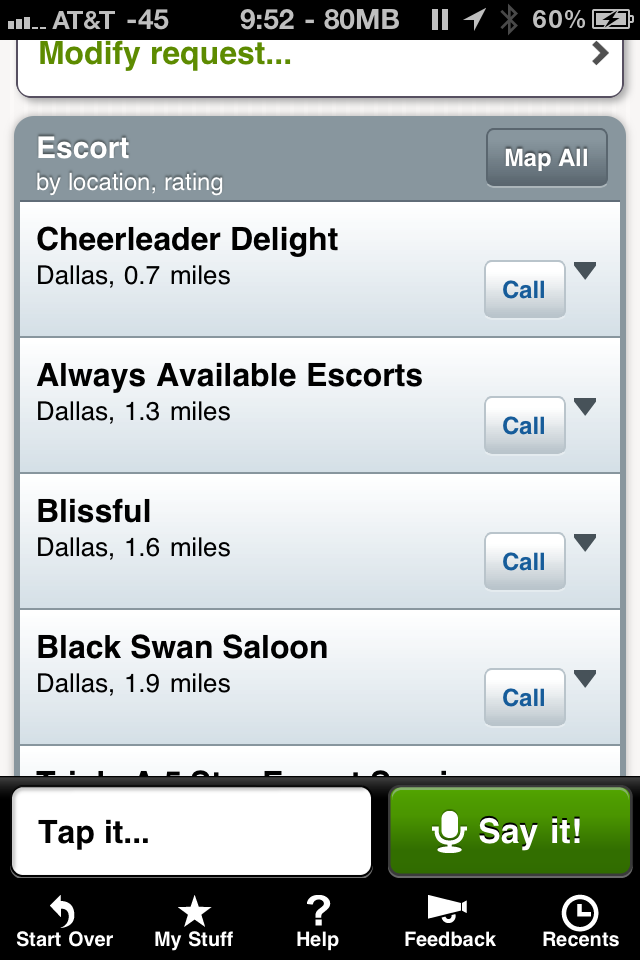
Task: Expand options for Black Swan Saloon
Action: click(x=585, y=678)
